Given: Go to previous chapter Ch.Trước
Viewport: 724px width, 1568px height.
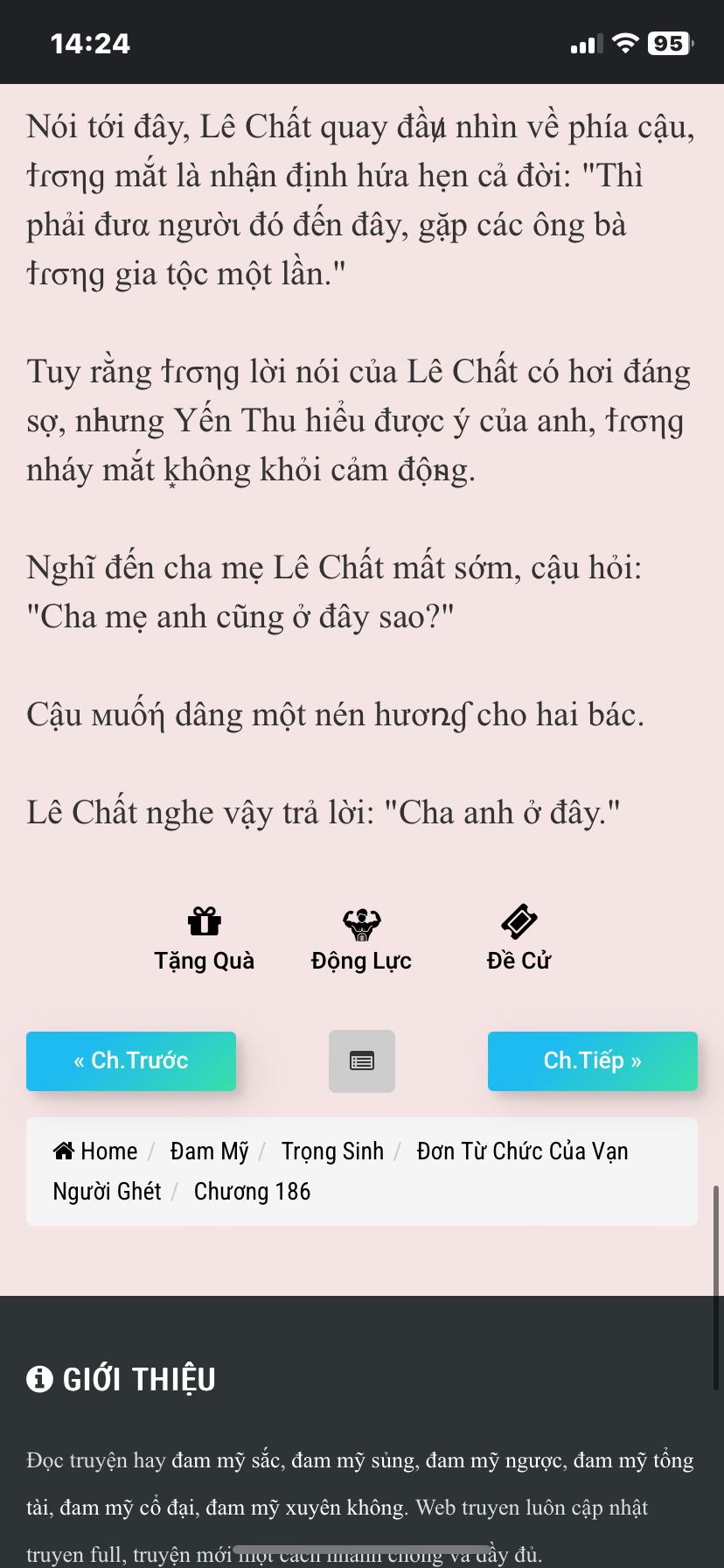Looking at the screenshot, I should [x=131, y=1060].
